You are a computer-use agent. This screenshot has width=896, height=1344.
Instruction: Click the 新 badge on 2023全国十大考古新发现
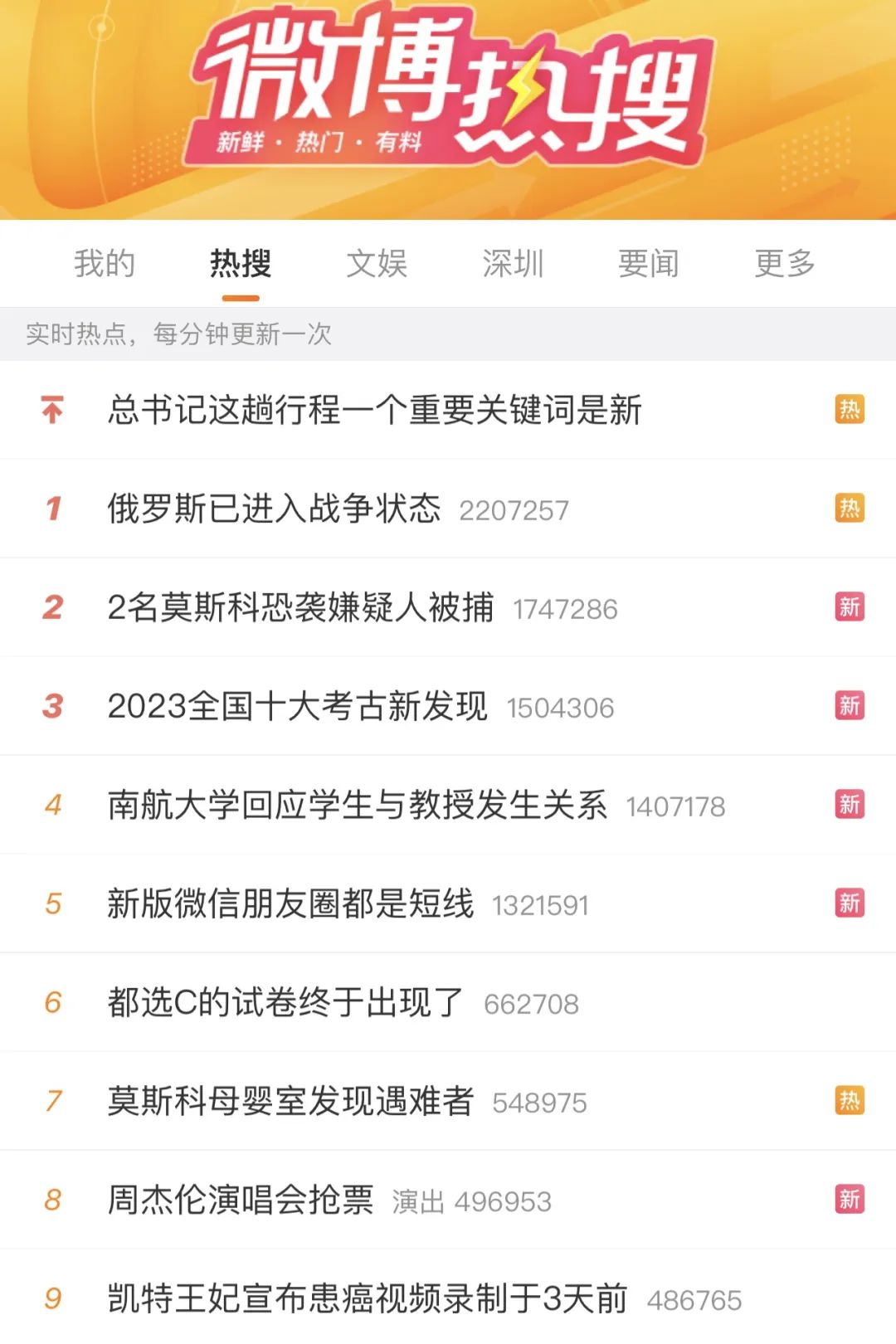tap(848, 706)
